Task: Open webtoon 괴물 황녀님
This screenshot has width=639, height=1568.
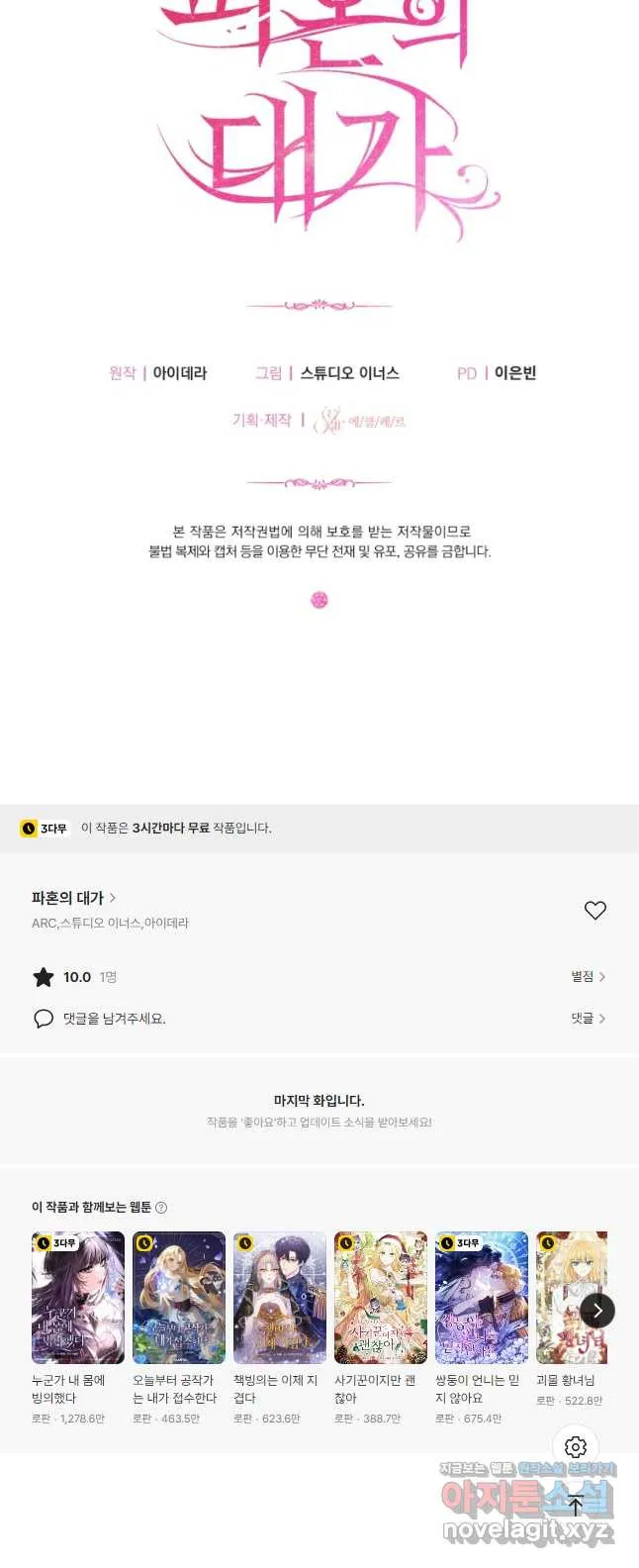Action: [570, 1298]
